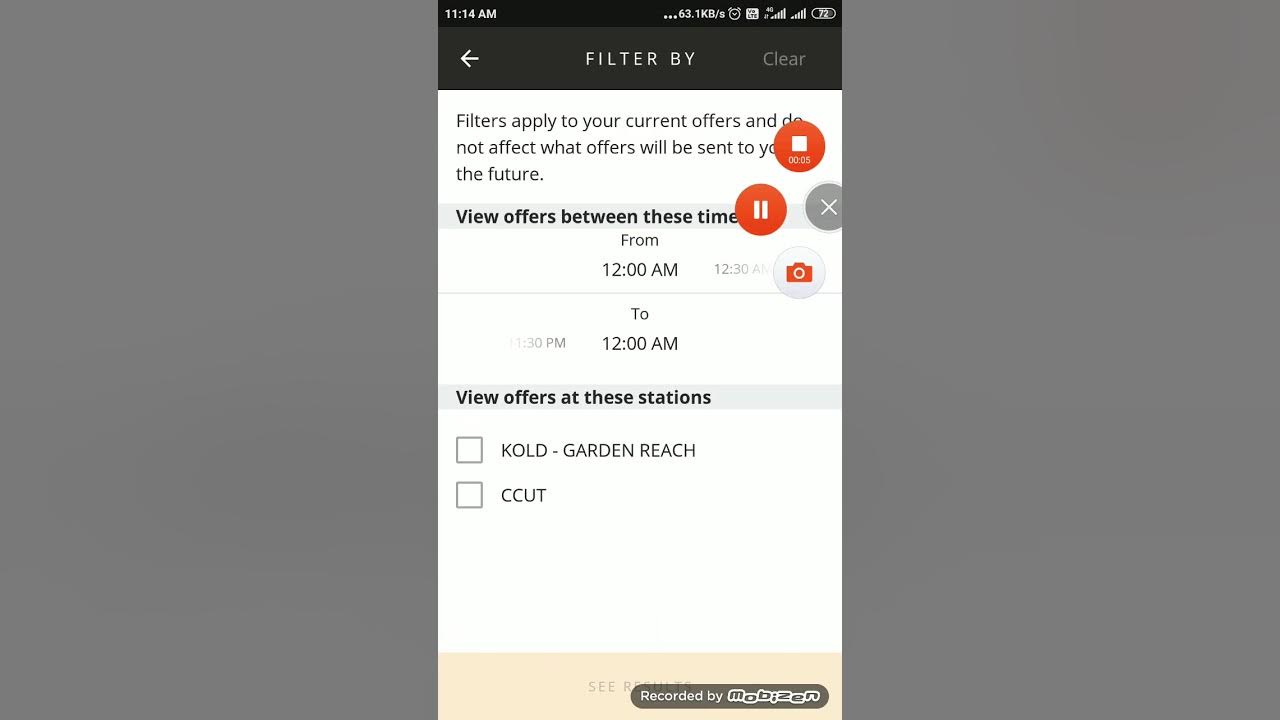Image resolution: width=1280 pixels, height=720 pixels.
Task: Choose 11:30 PM as the To time
Action: click(x=540, y=343)
